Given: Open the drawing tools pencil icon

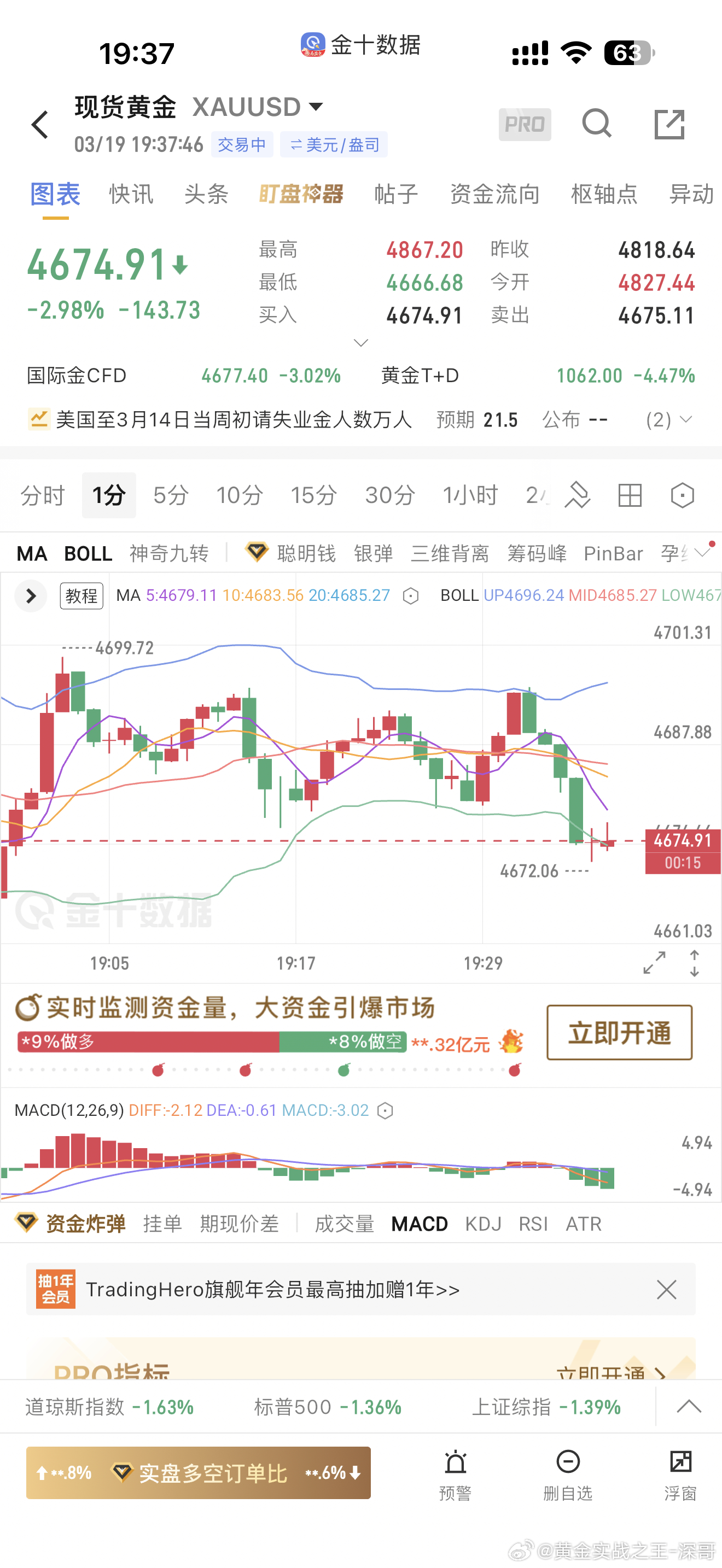Looking at the screenshot, I should pos(577,495).
